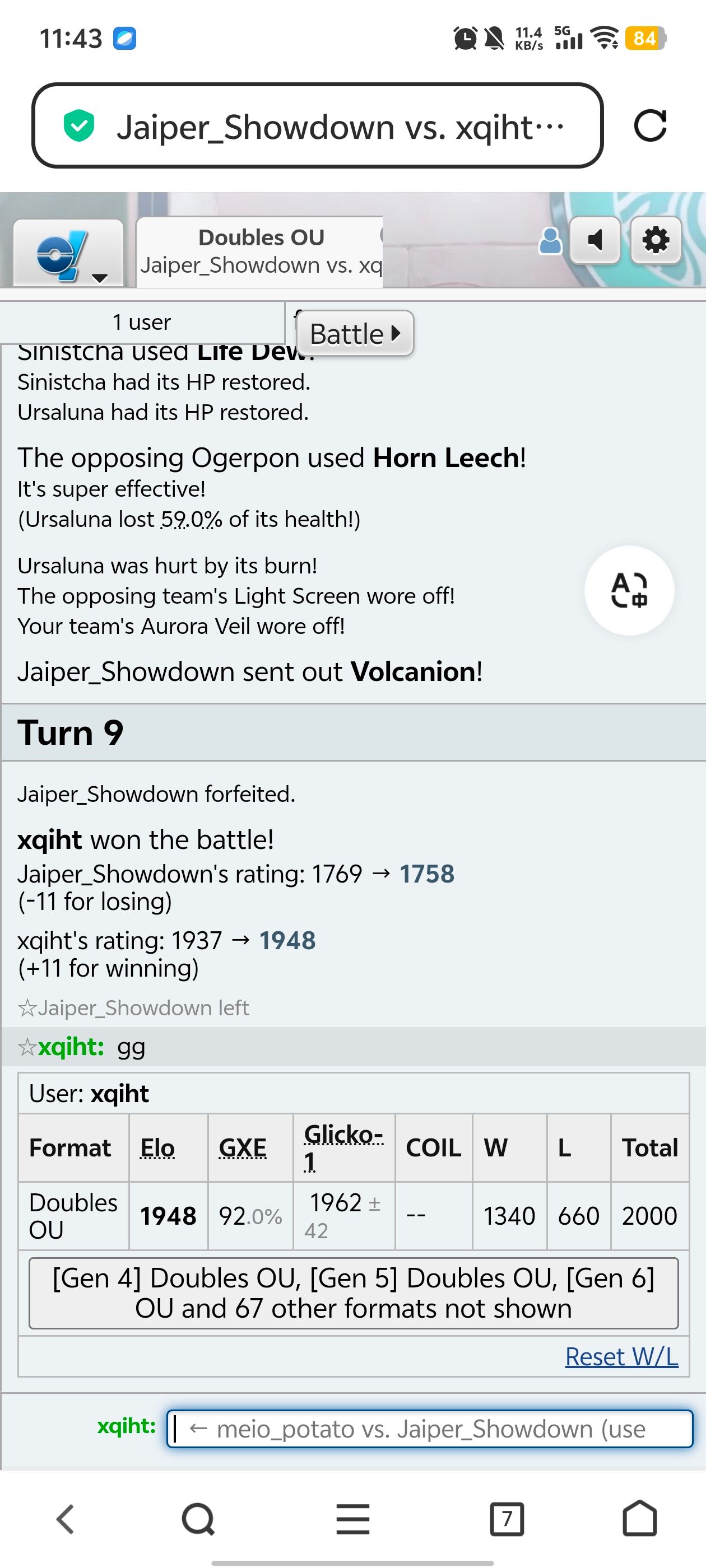Image resolution: width=706 pixels, height=1568 pixels.
Task: Go to the browser home page
Action: (640, 1519)
